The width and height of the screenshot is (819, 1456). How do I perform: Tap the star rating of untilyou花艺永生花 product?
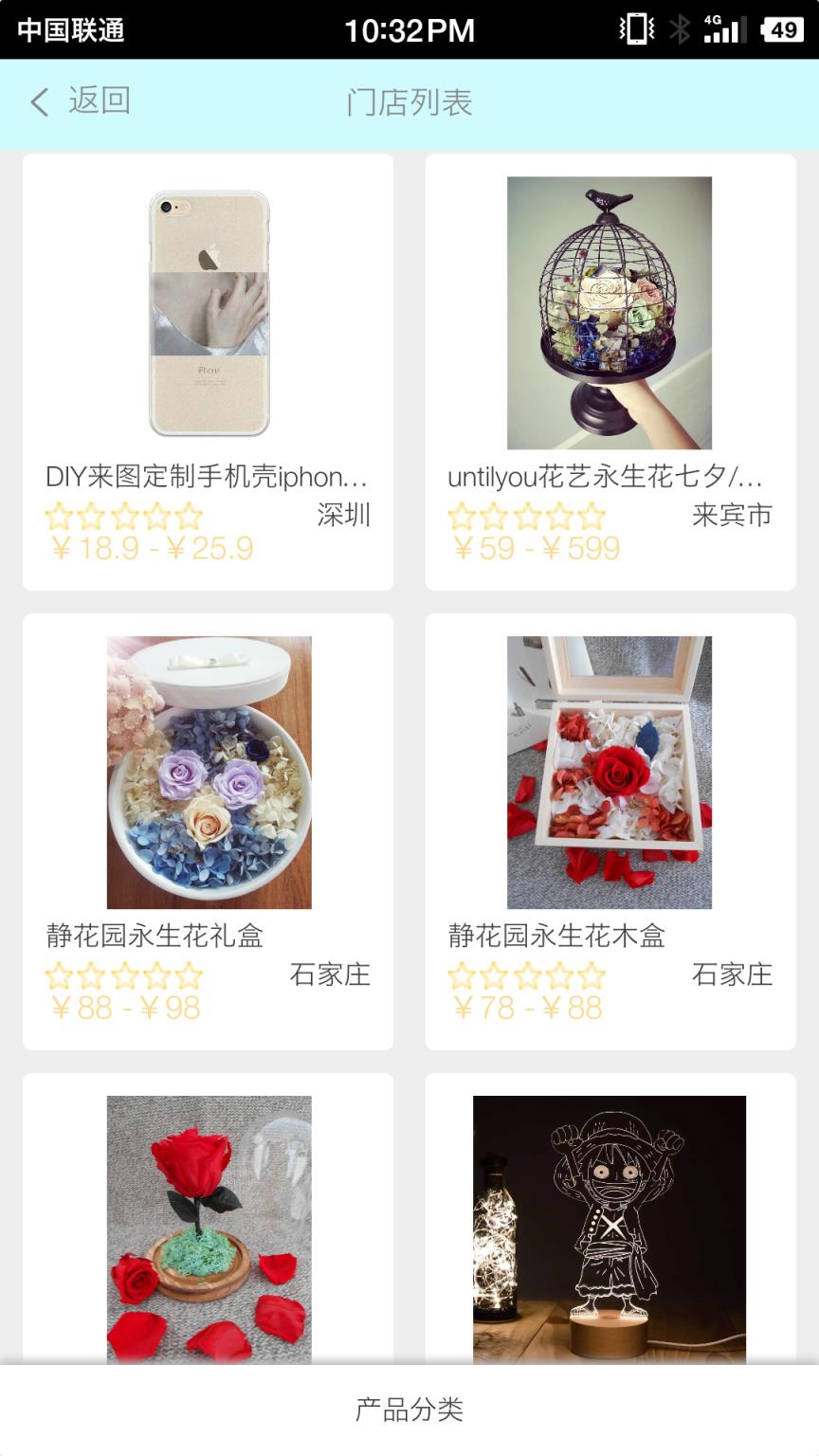click(527, 515)
